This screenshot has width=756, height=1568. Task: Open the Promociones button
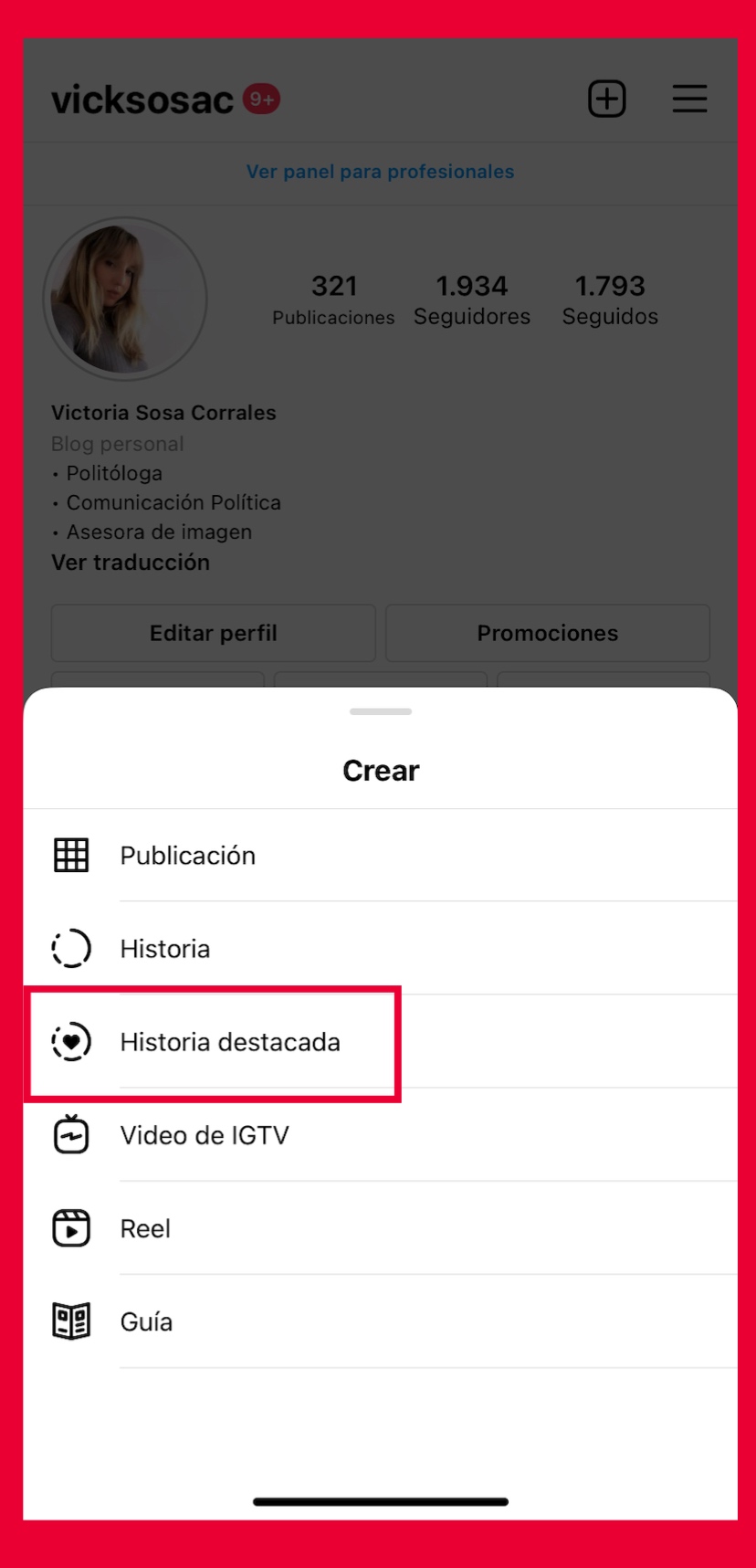pyautogui.click(x=547, y=633)
